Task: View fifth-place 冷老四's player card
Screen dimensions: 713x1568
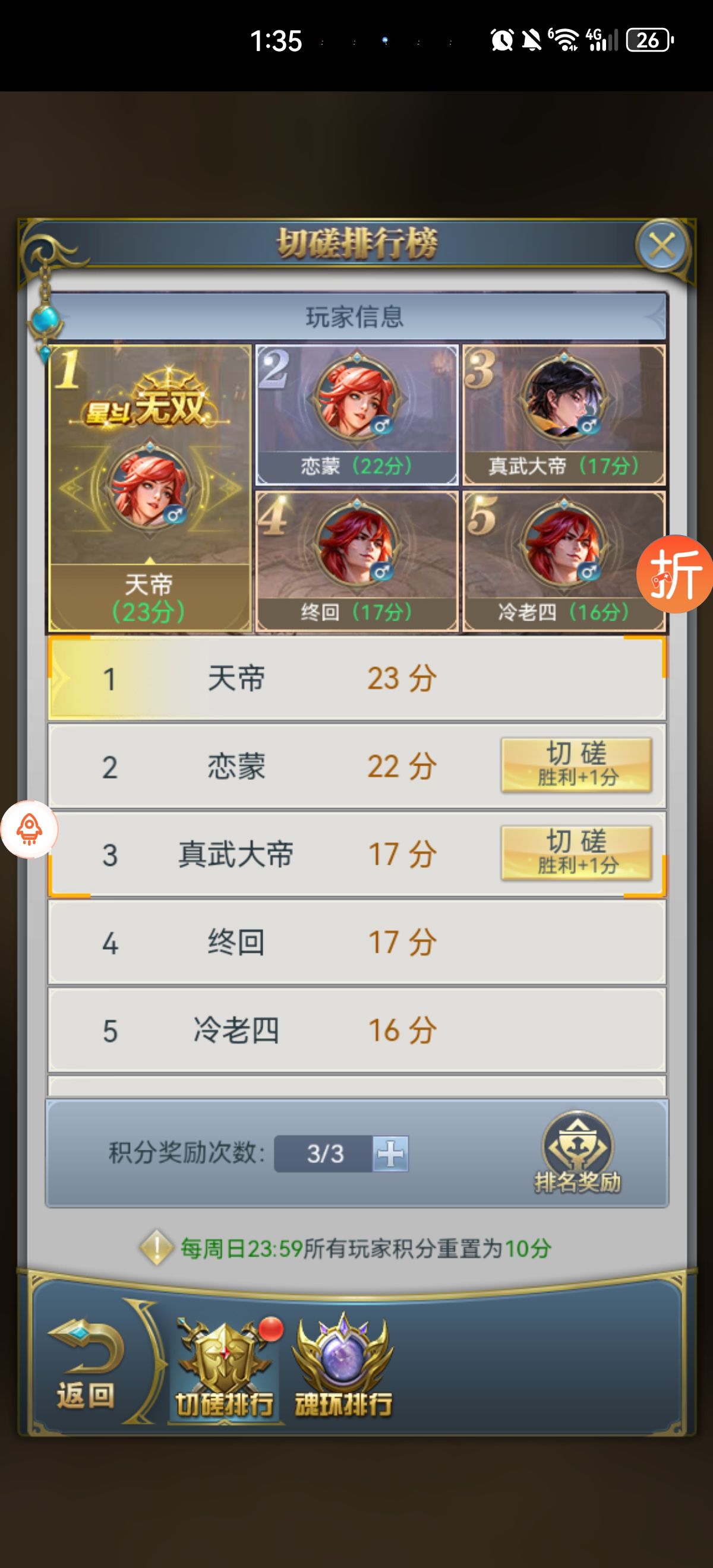Action: click(563, 561)
